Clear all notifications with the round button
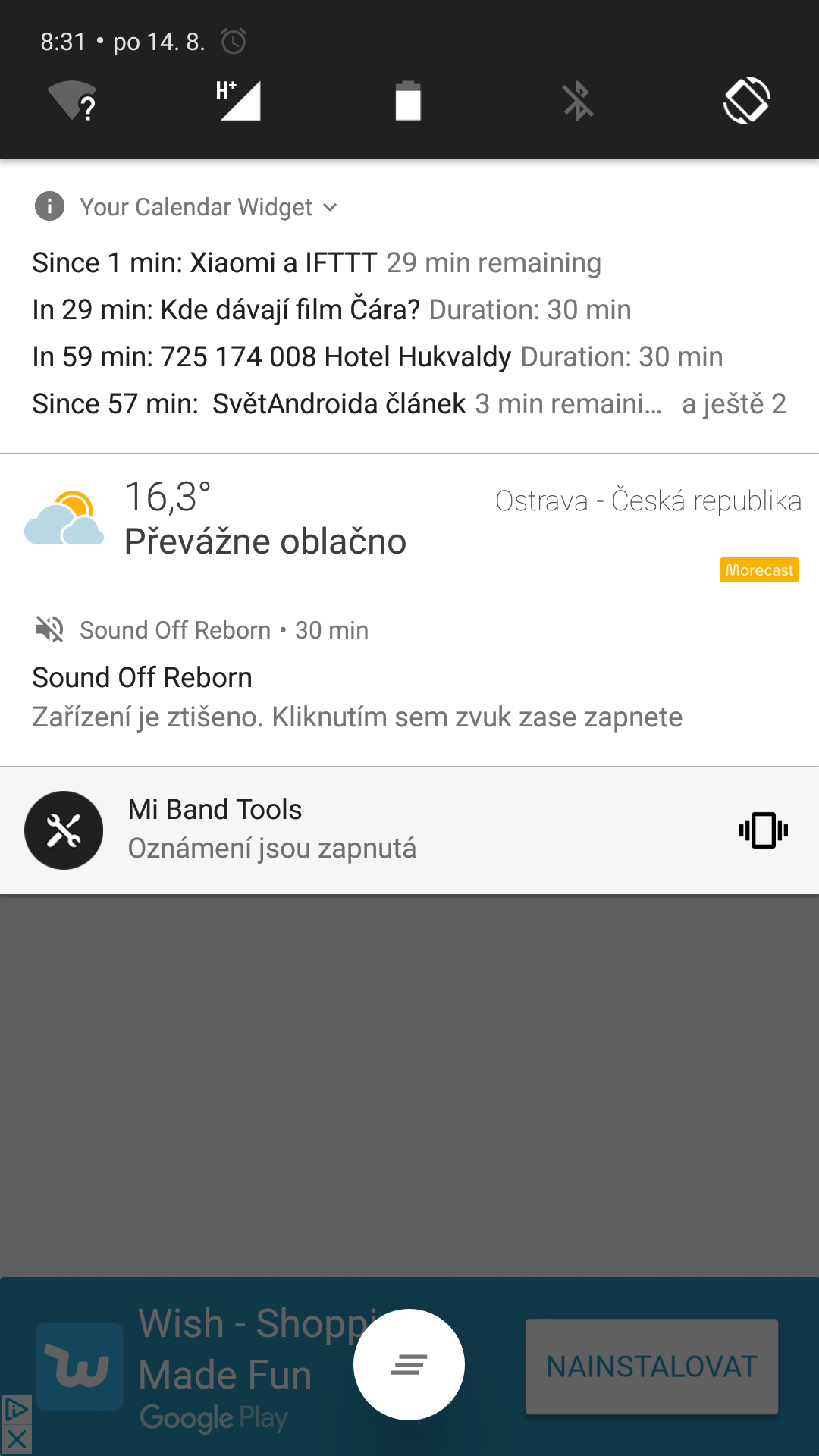819x1456 pixels. point(409,1364)
